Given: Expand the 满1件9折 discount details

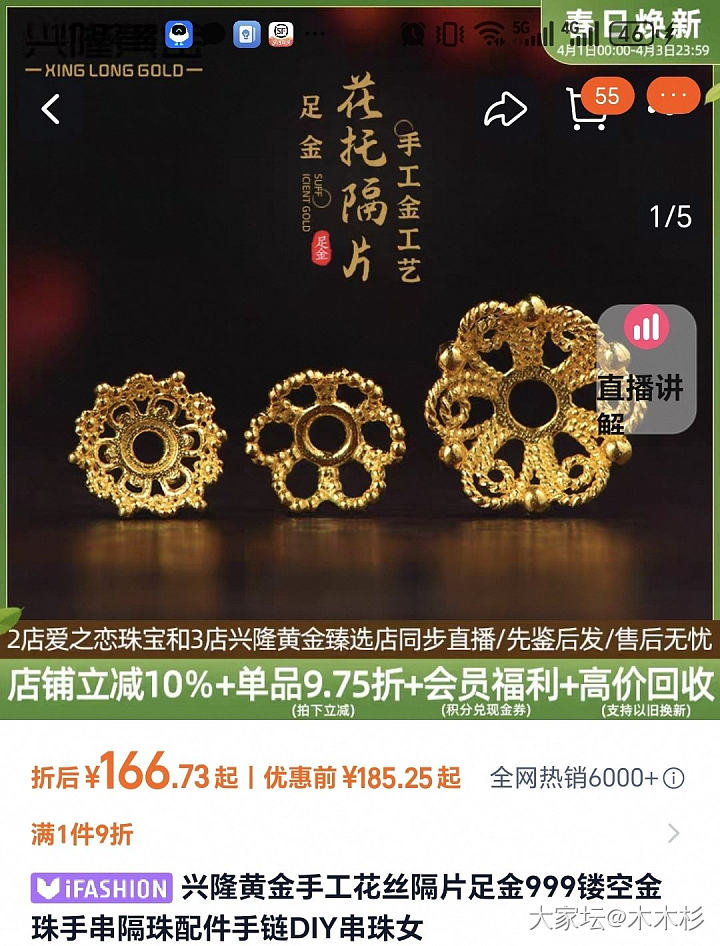Looking at the screenshot, I should click(673, 833).
